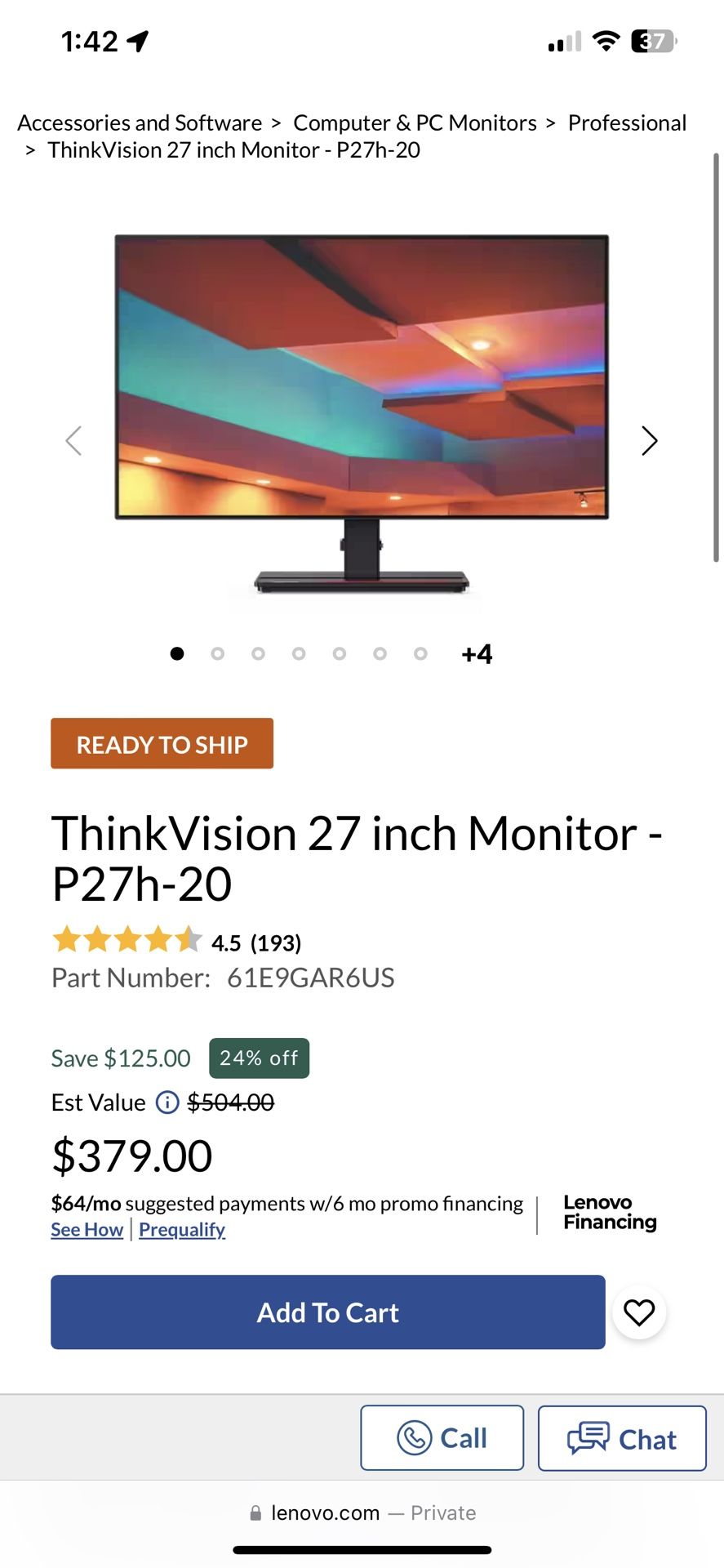This screenshot has height=1568, width=724.
Task: Tap the wishlist heart icon
Action: click(639, 1312)
